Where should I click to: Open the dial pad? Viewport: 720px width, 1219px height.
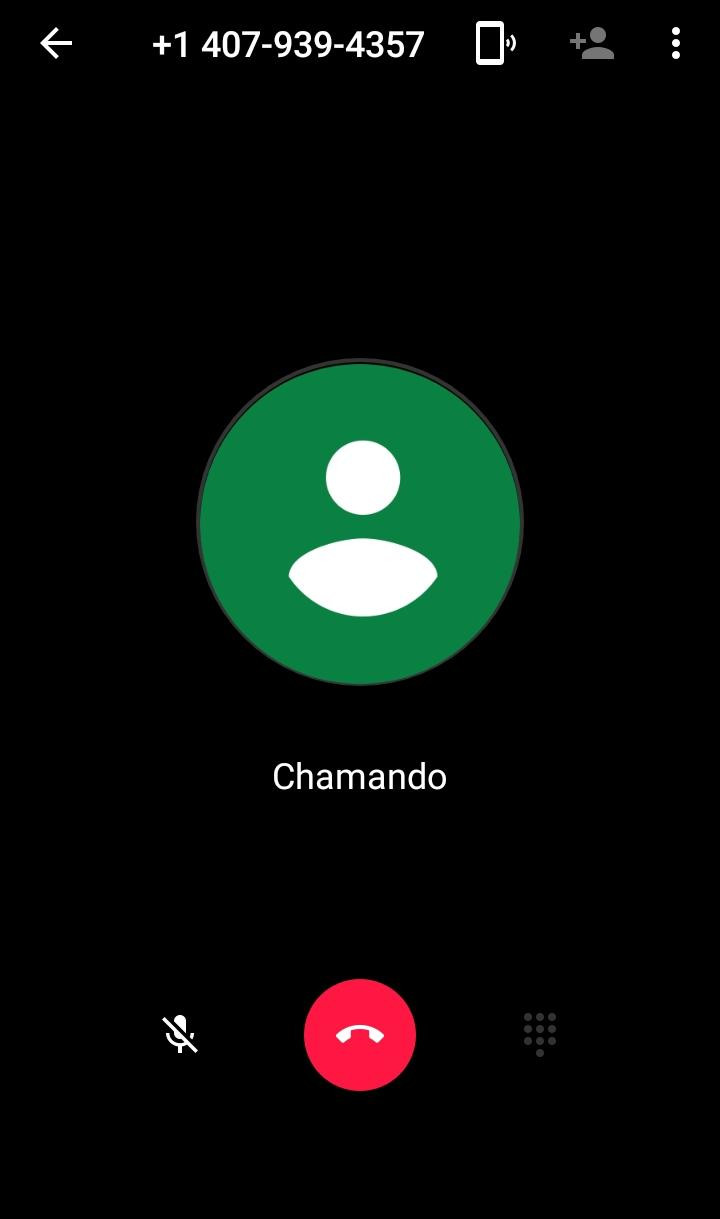tap(540, 1034)
